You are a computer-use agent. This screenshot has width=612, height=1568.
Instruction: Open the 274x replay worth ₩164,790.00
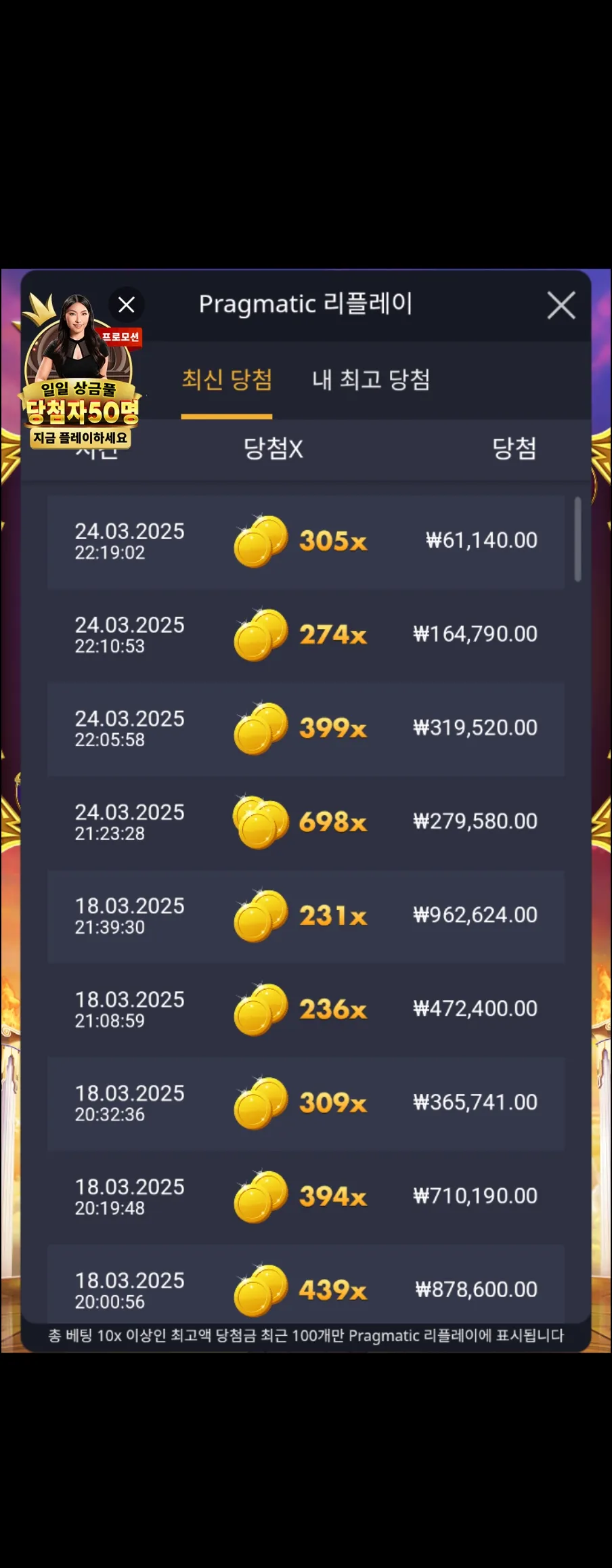(x=306, y=635)
